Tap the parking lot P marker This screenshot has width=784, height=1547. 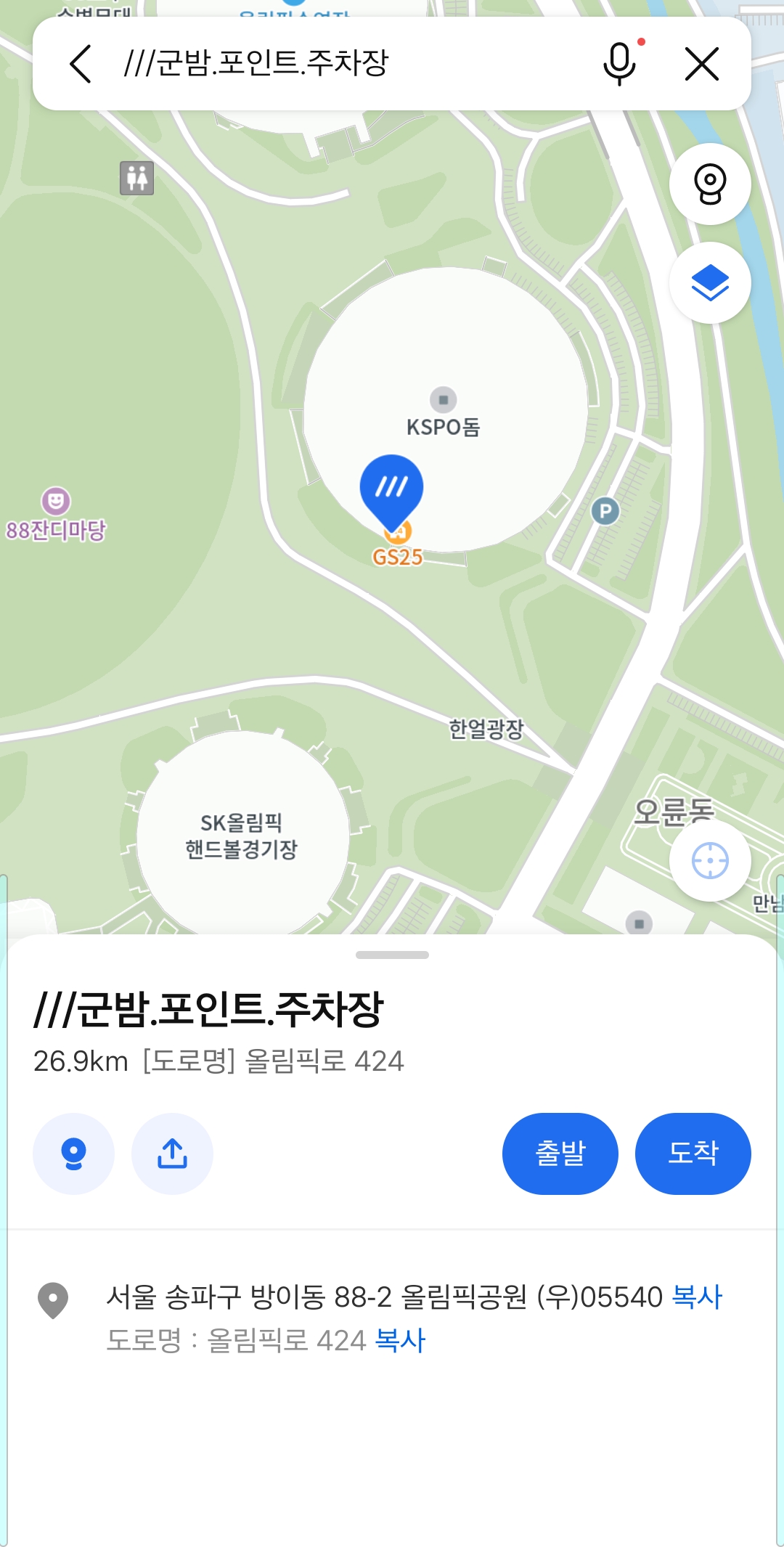(605, 511)
